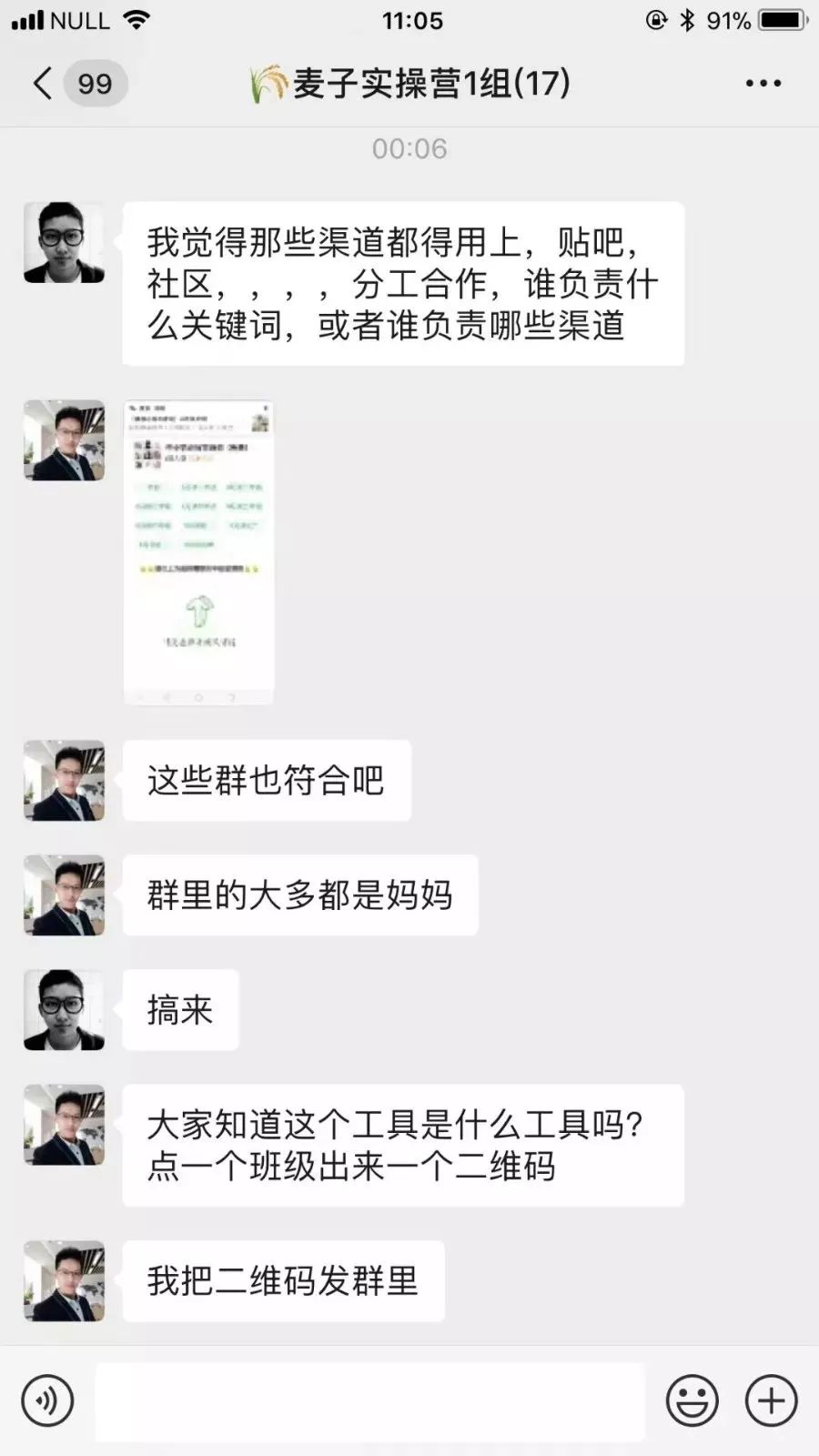The width and height of the screenshot is (819, 1456).
Task: Tap avatar next to 搞来 message
Action: coord(64,1010)
